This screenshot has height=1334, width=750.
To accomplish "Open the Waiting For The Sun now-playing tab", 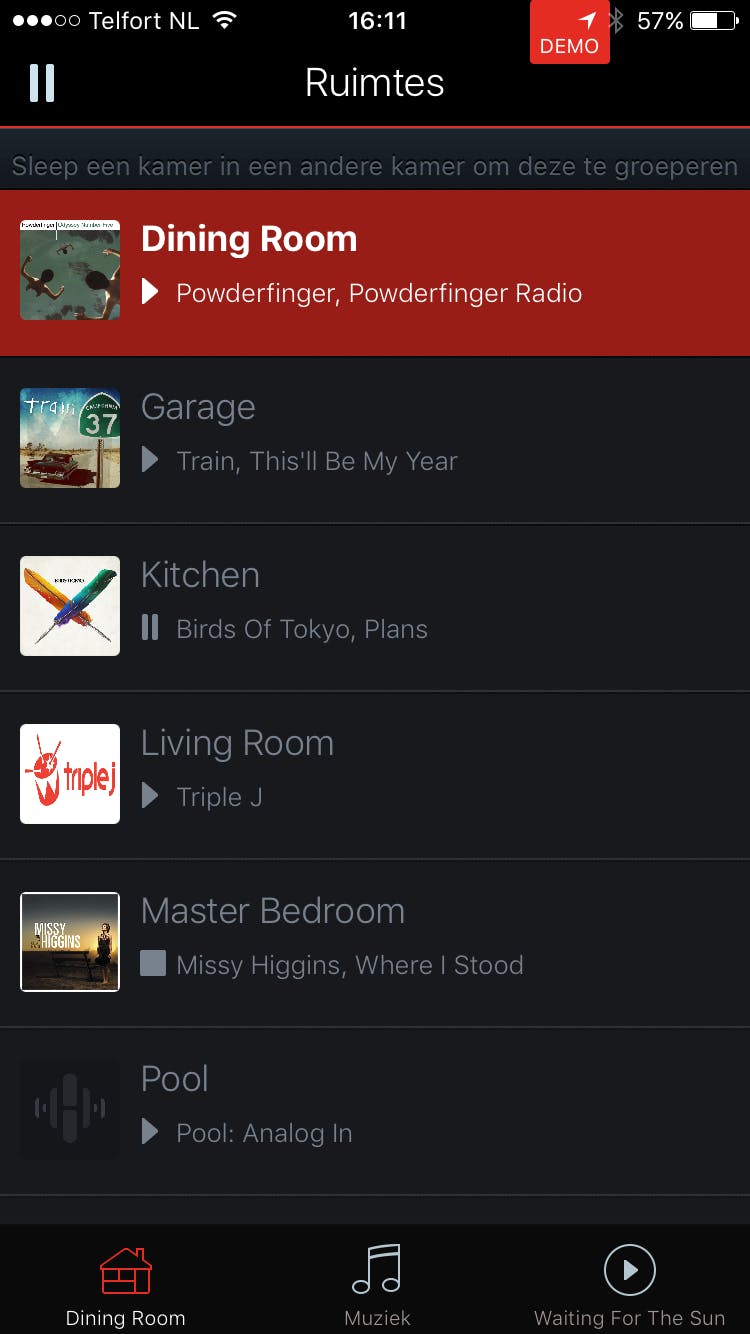I will (629, 1285).
